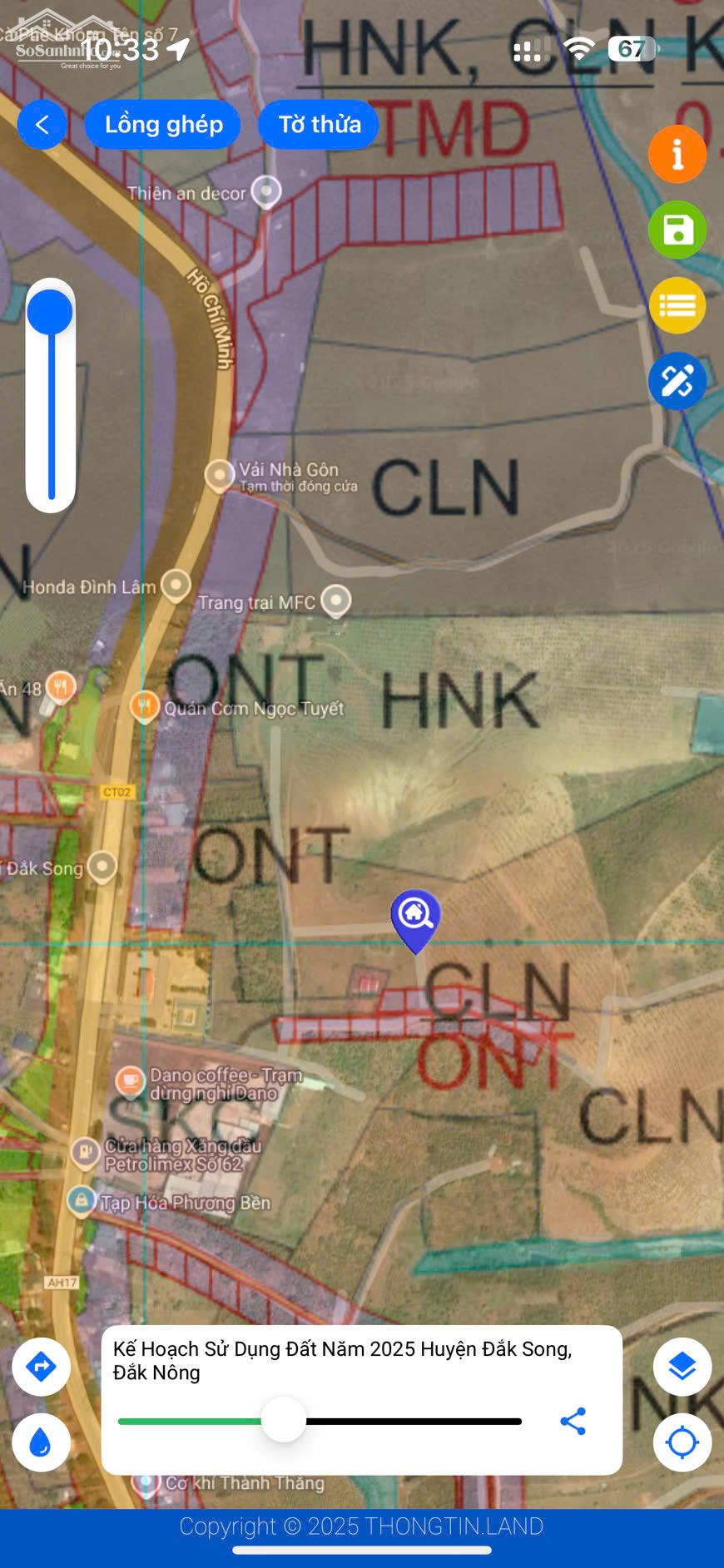Tap the blue water drop button
724x1568 pixels.
41,1442
